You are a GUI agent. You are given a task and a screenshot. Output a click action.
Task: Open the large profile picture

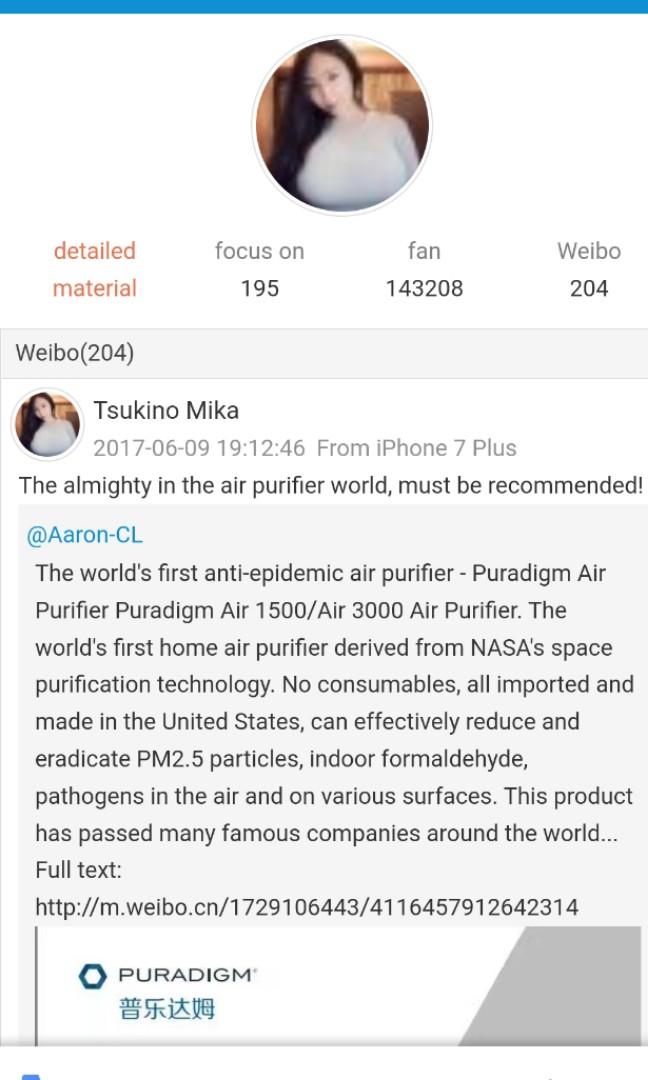342,125
